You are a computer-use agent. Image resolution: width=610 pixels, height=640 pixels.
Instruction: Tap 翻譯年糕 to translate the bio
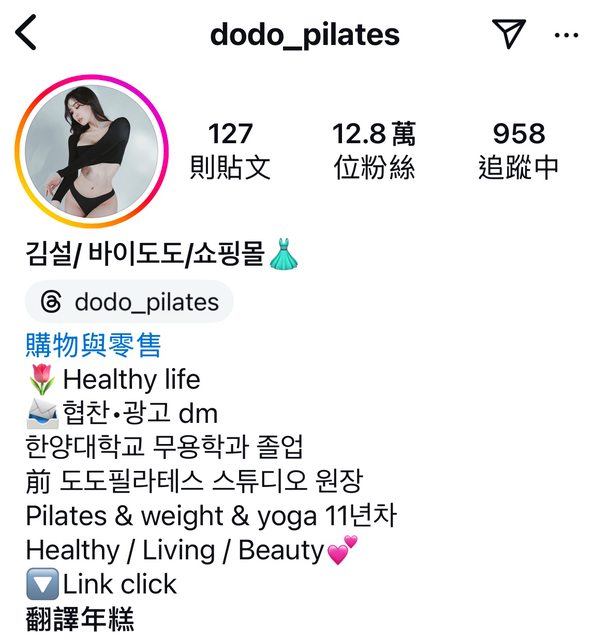point(80,618)
